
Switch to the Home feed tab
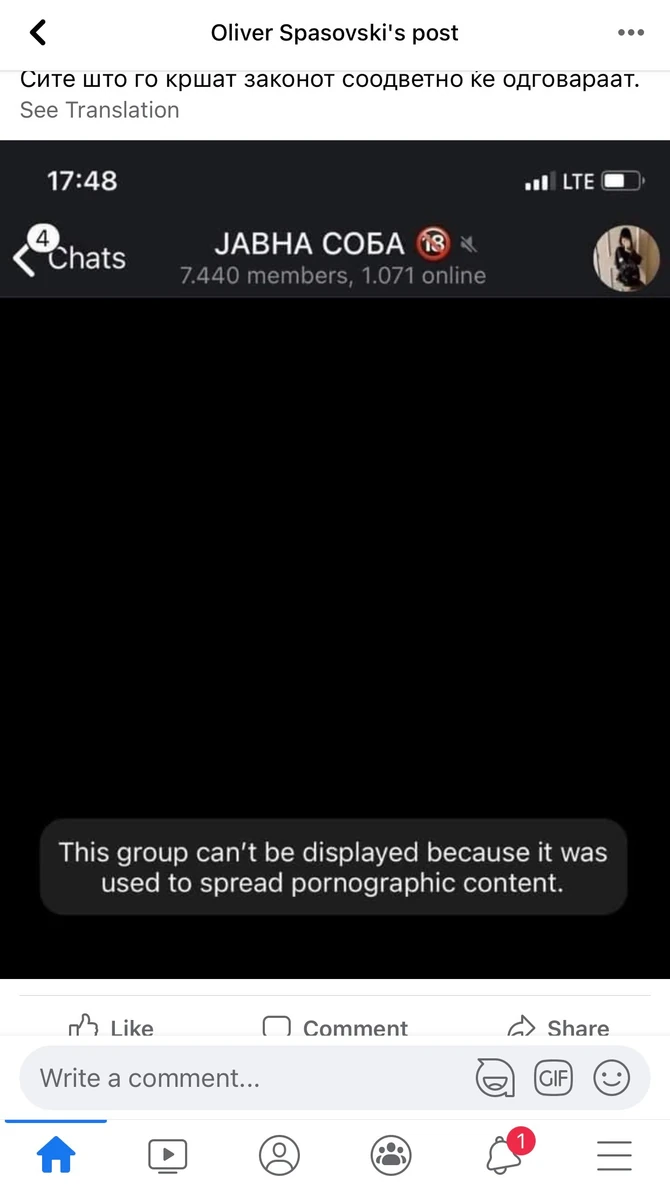pyautogui.click(x=56, y=1156)
